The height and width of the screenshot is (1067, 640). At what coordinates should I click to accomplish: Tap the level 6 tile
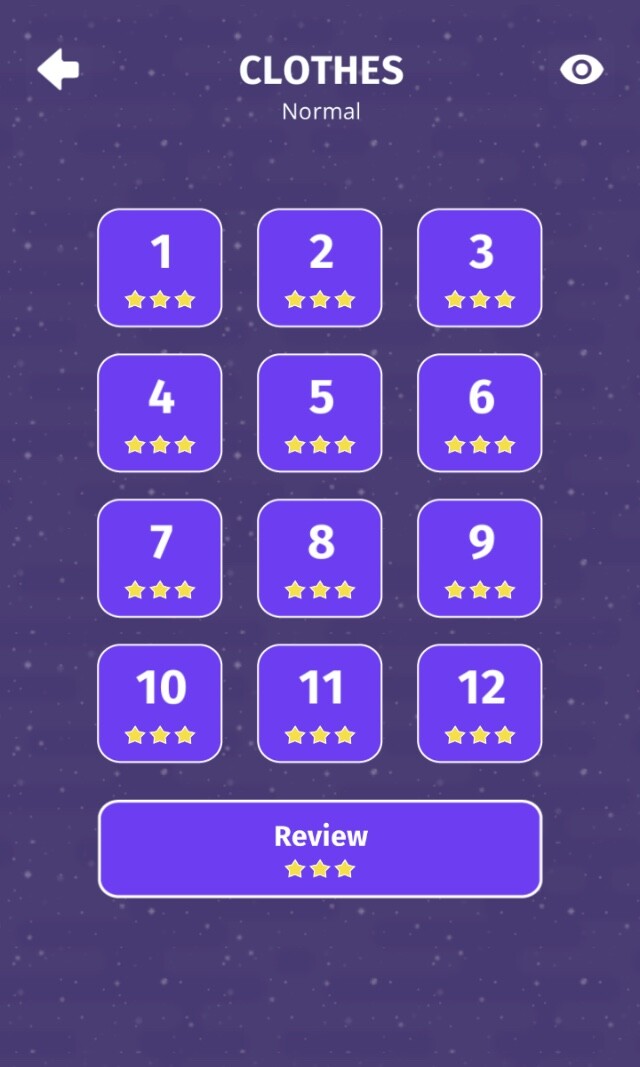tap(480, 412)
